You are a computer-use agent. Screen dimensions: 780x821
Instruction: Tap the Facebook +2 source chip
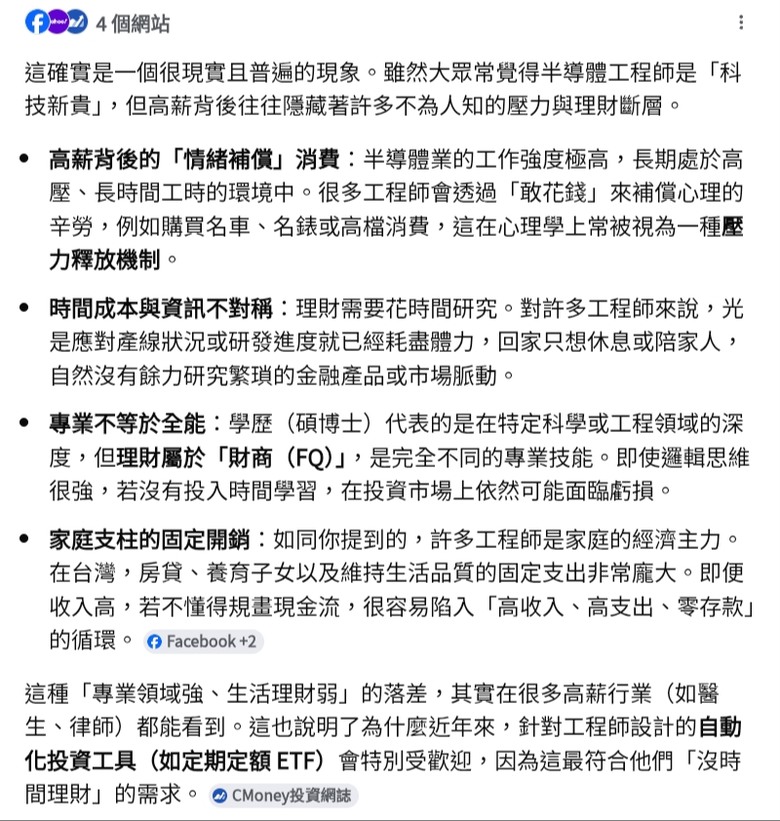(x=203, y=641)
